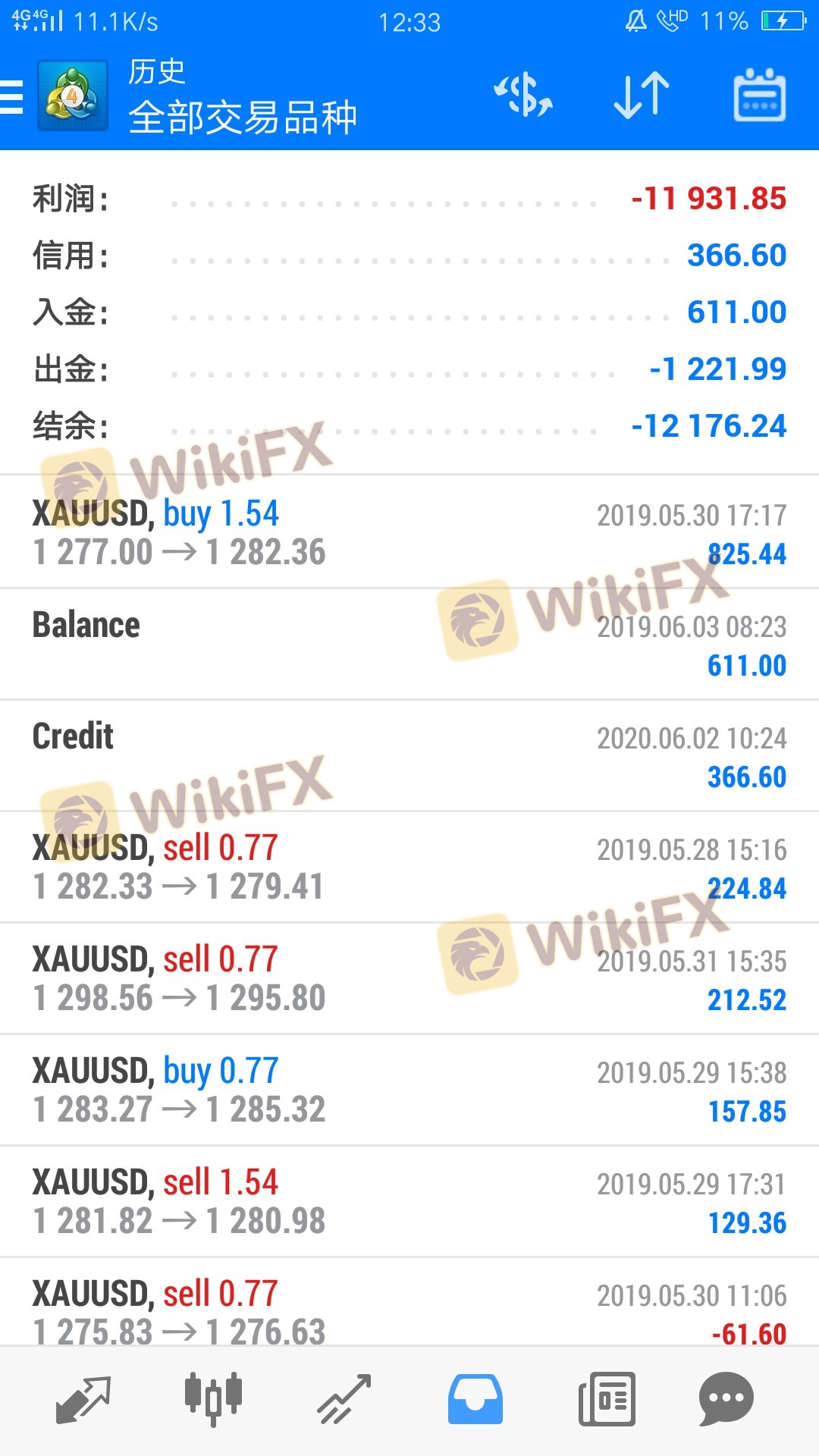Open the sell 0.77 trade with 212.52 profit
This screenshot has width=819, height=1456.
409,978
